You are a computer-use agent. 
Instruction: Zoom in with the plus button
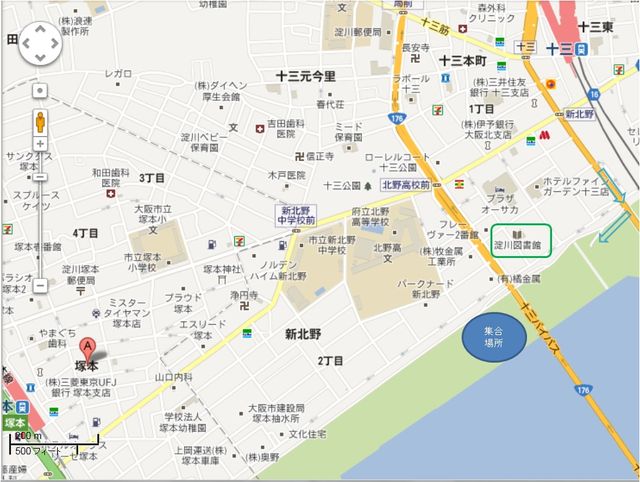coord(41,145)
